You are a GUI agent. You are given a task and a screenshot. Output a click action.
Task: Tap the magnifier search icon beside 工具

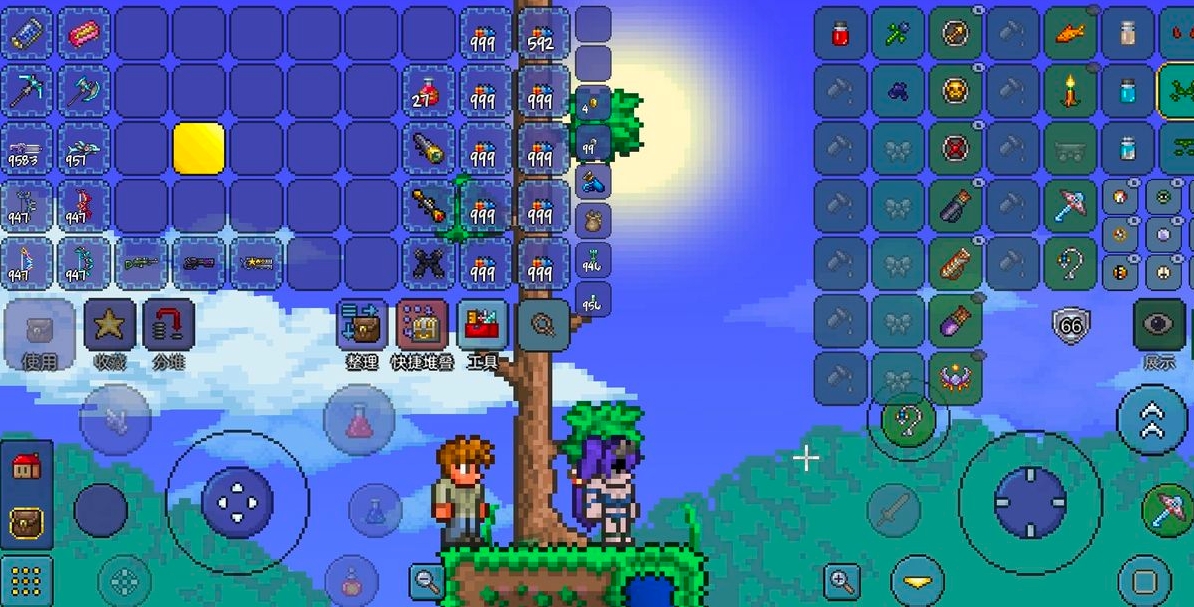tap(544, 324)
